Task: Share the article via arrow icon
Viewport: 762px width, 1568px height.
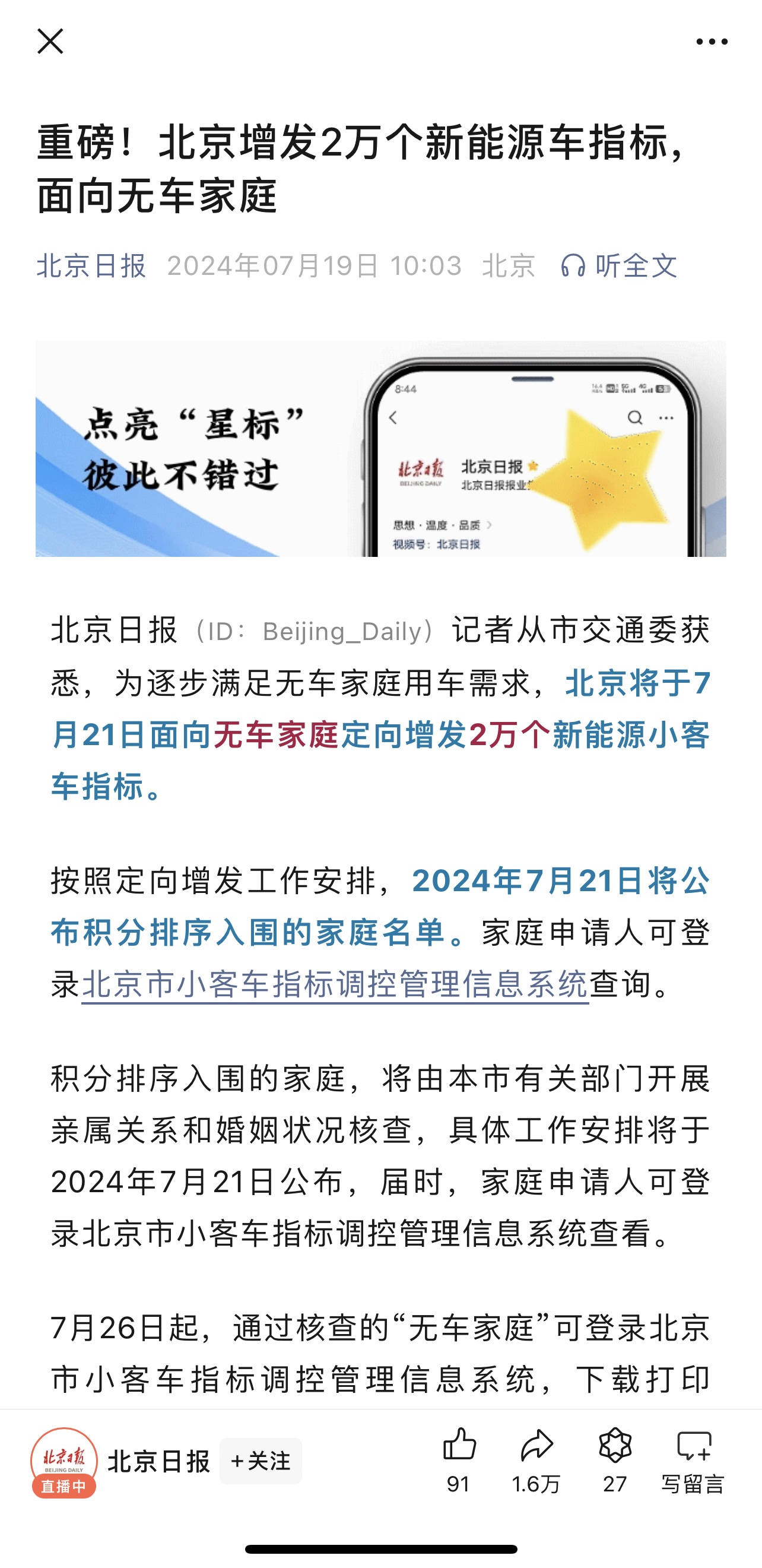Action: pos(537,1461)
